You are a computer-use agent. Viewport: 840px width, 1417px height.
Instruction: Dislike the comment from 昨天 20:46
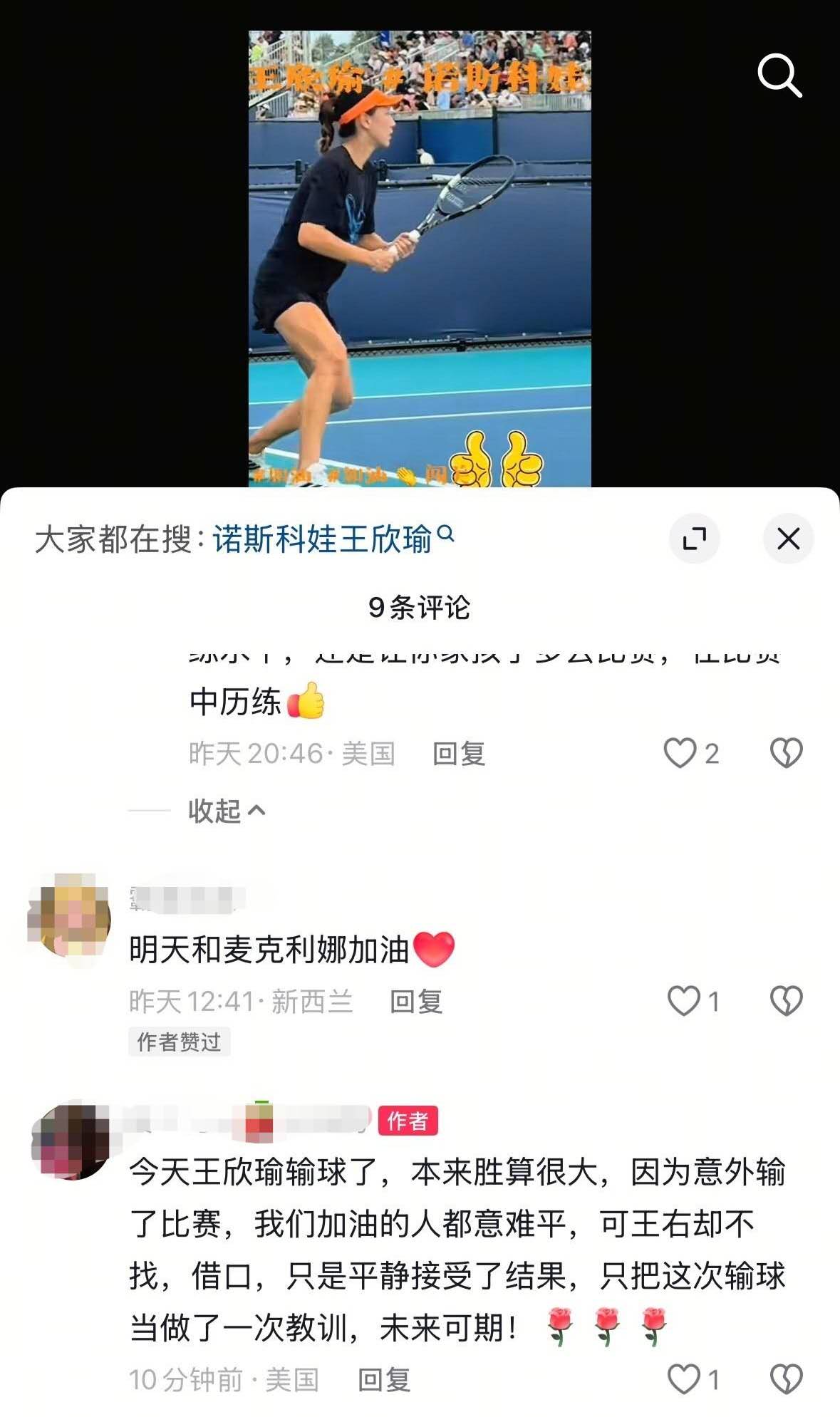786,753
